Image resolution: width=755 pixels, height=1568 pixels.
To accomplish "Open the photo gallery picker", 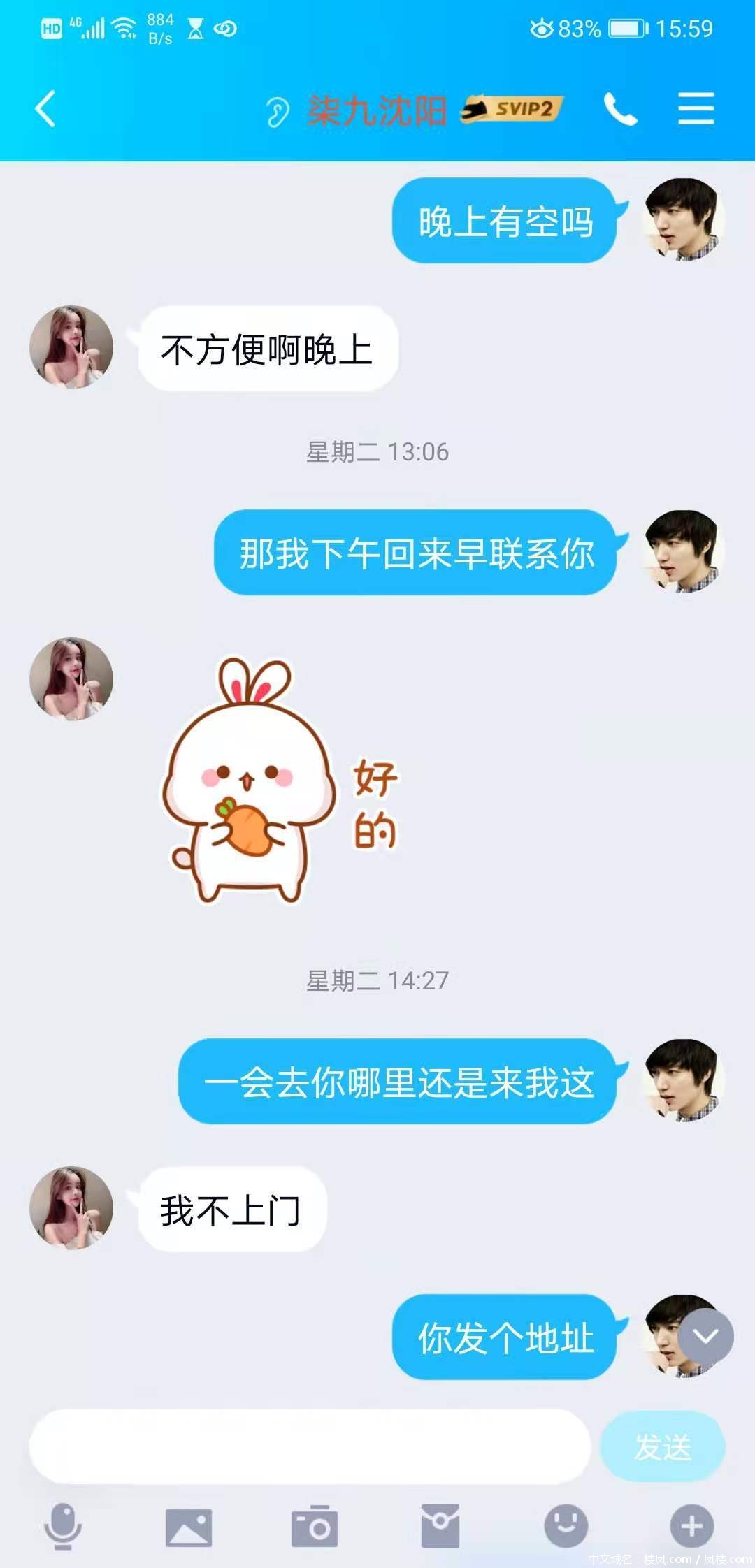I will (188, 1527).
